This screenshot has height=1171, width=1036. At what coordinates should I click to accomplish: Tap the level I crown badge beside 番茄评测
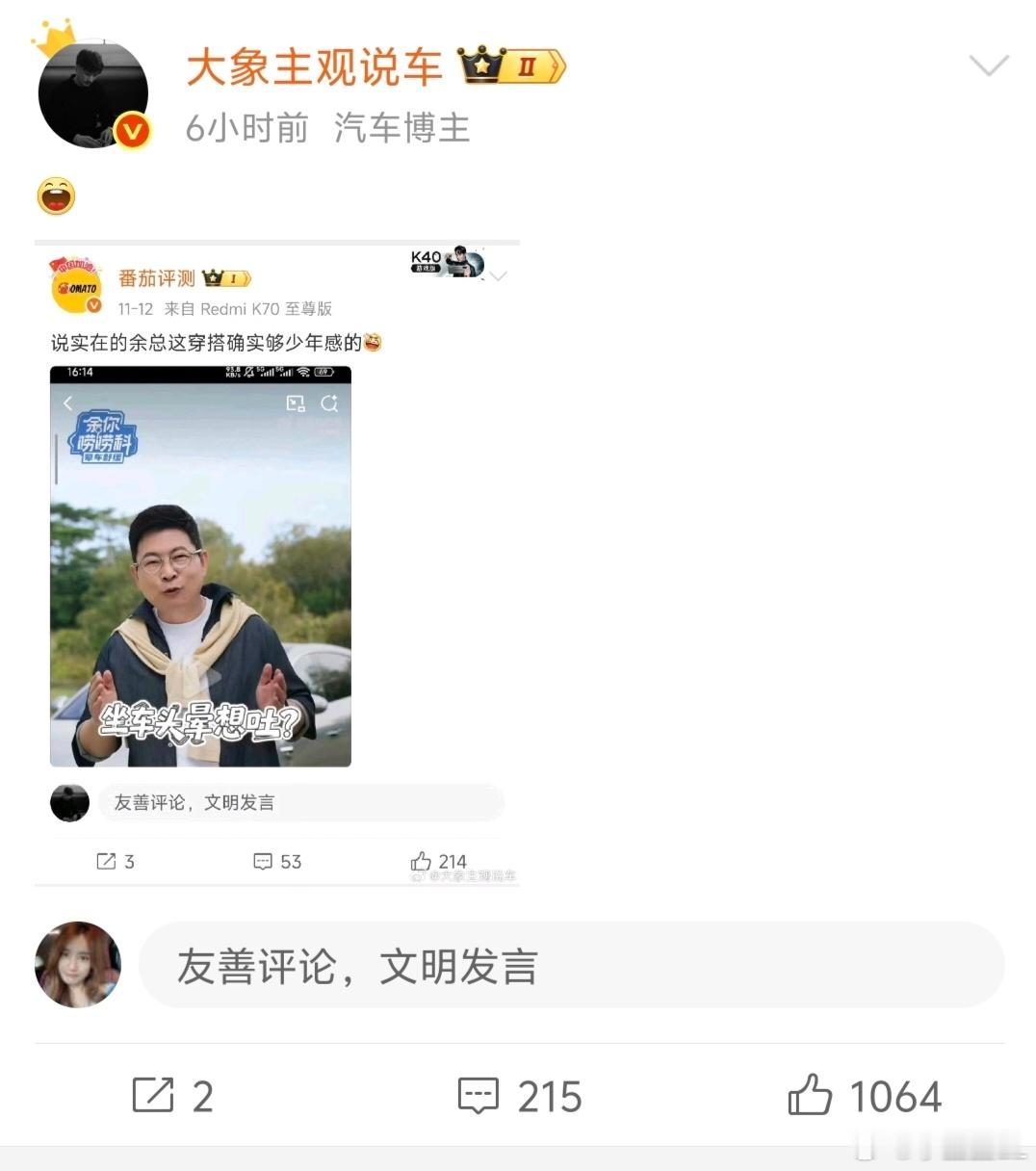click(x=228, y=277)
